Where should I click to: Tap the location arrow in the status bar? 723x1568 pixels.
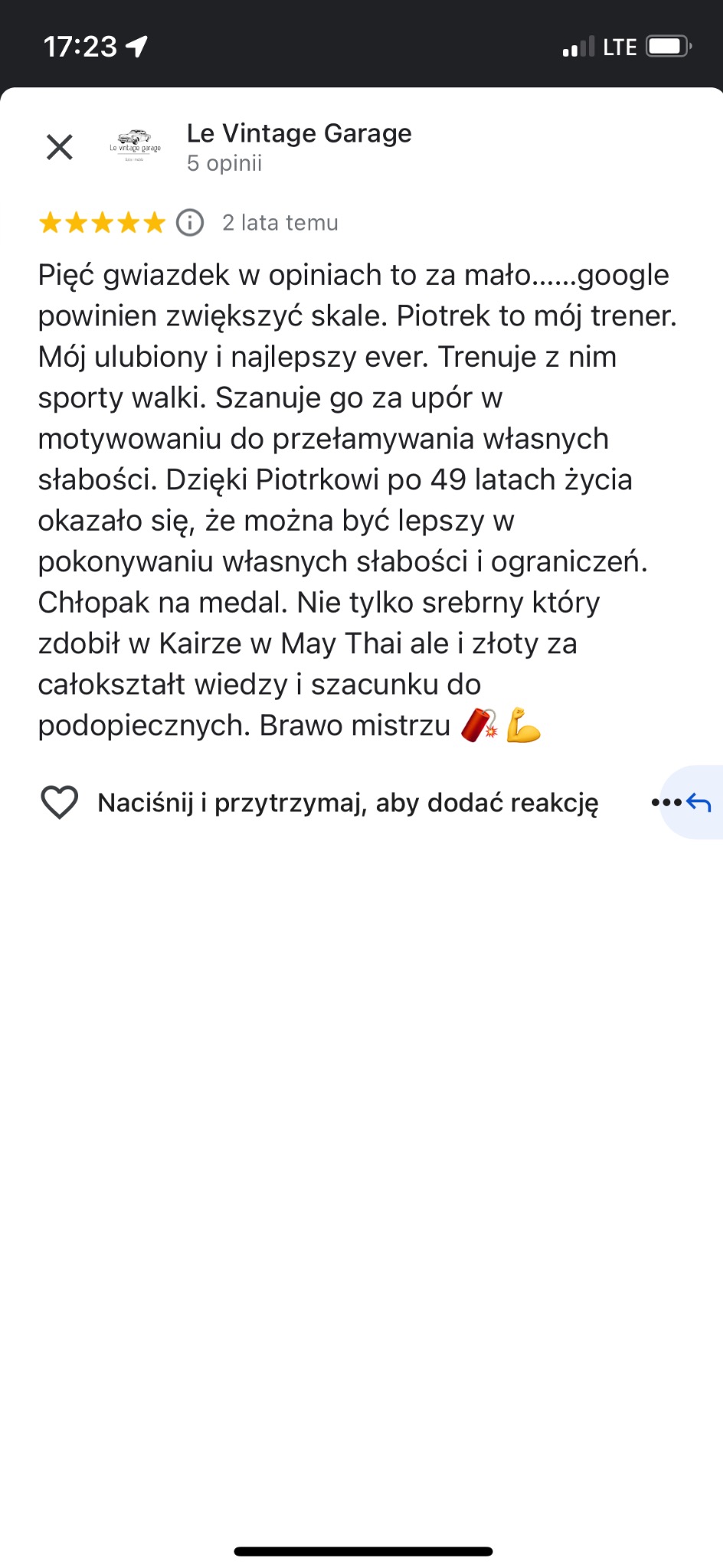tap(136, 46)
